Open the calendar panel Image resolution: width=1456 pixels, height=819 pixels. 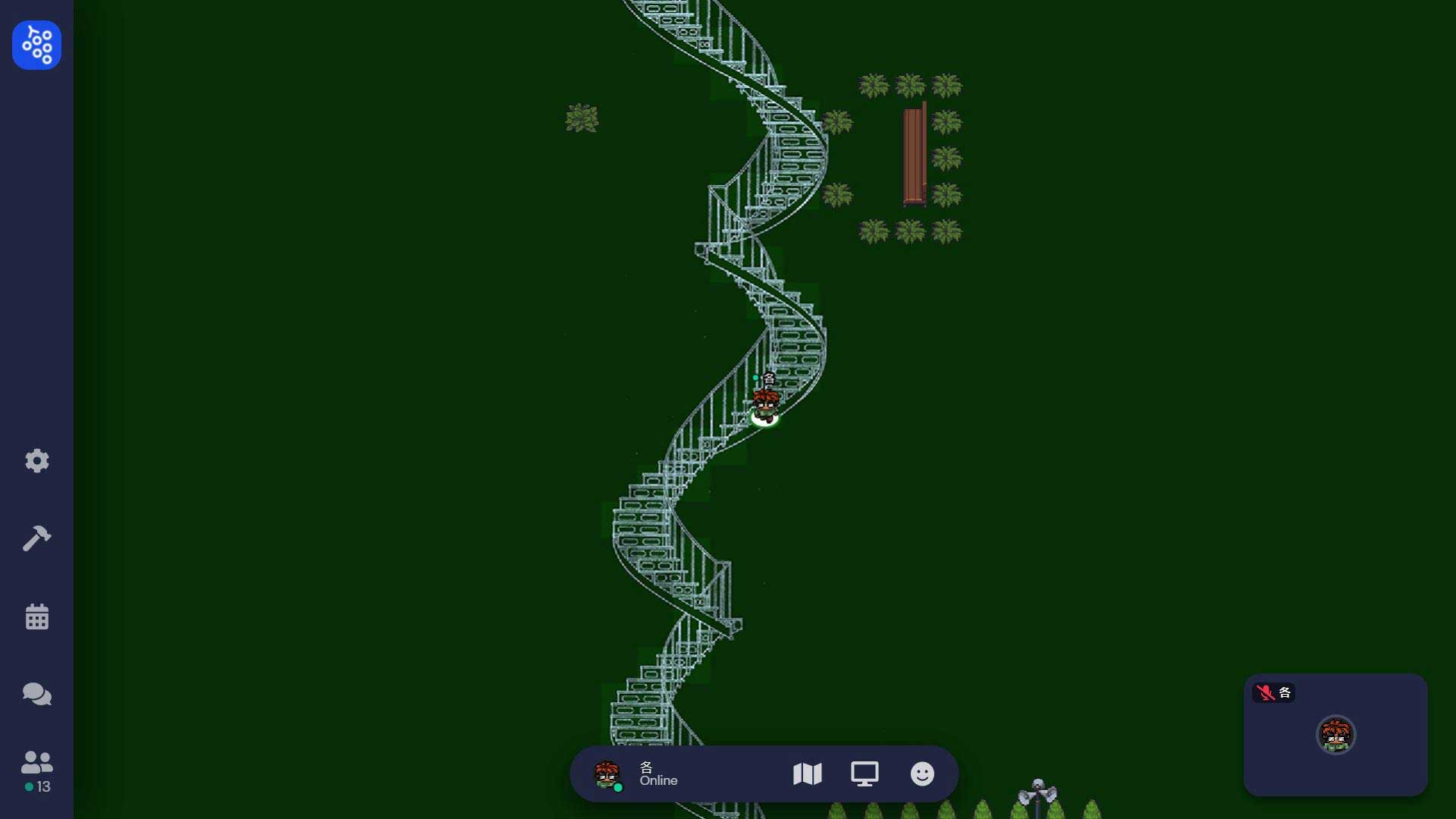click(x=36, y=617)
